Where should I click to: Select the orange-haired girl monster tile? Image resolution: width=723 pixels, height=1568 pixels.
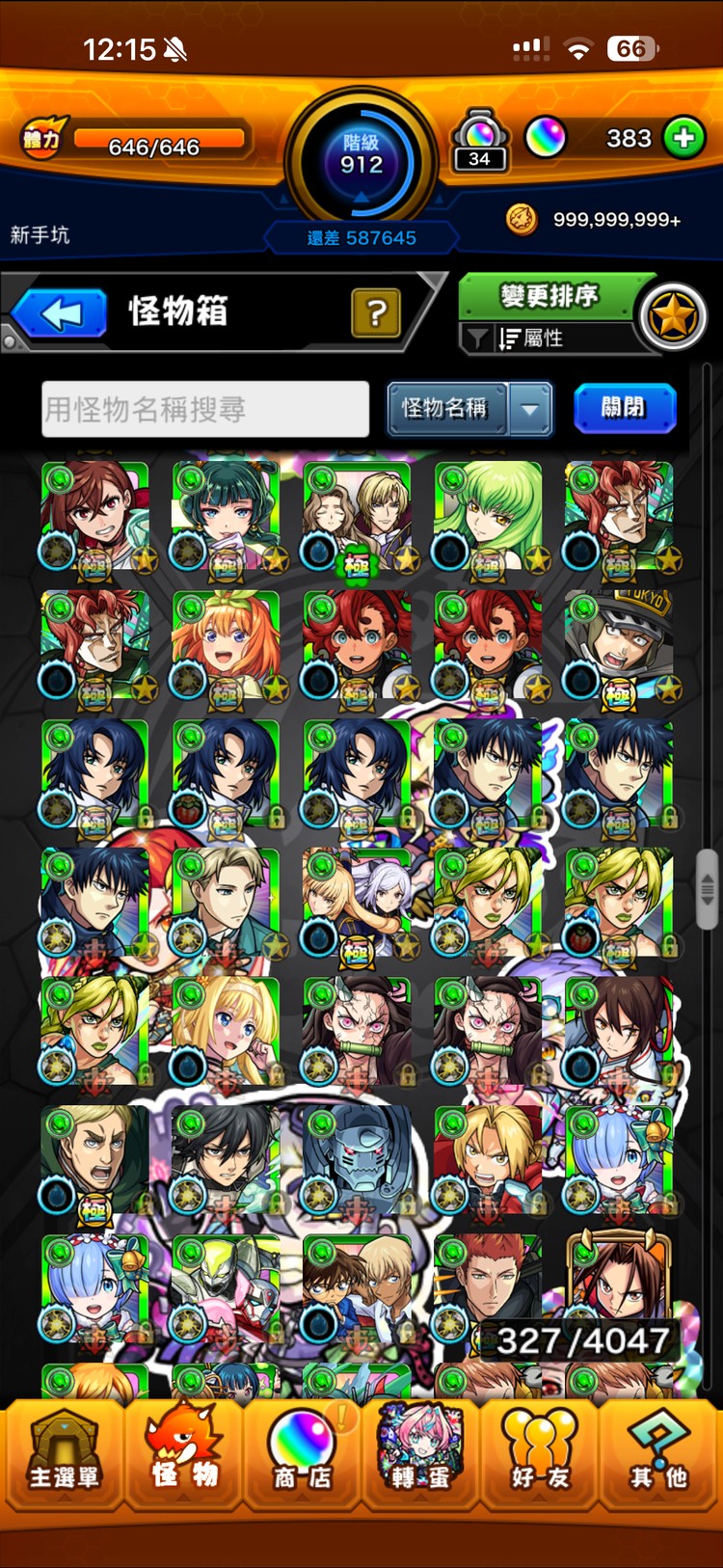226,645
